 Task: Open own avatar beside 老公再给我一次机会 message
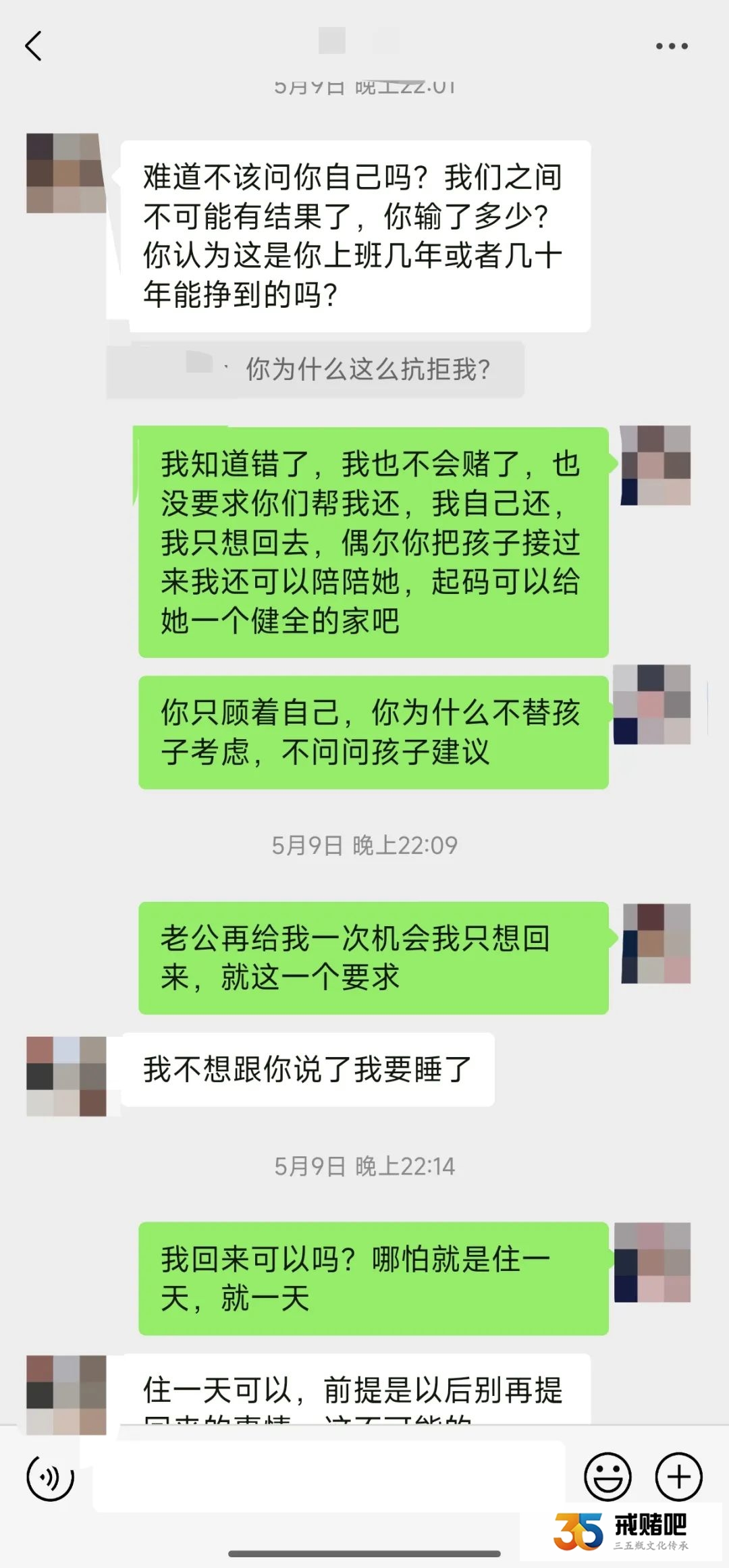(x=655, y=943)
